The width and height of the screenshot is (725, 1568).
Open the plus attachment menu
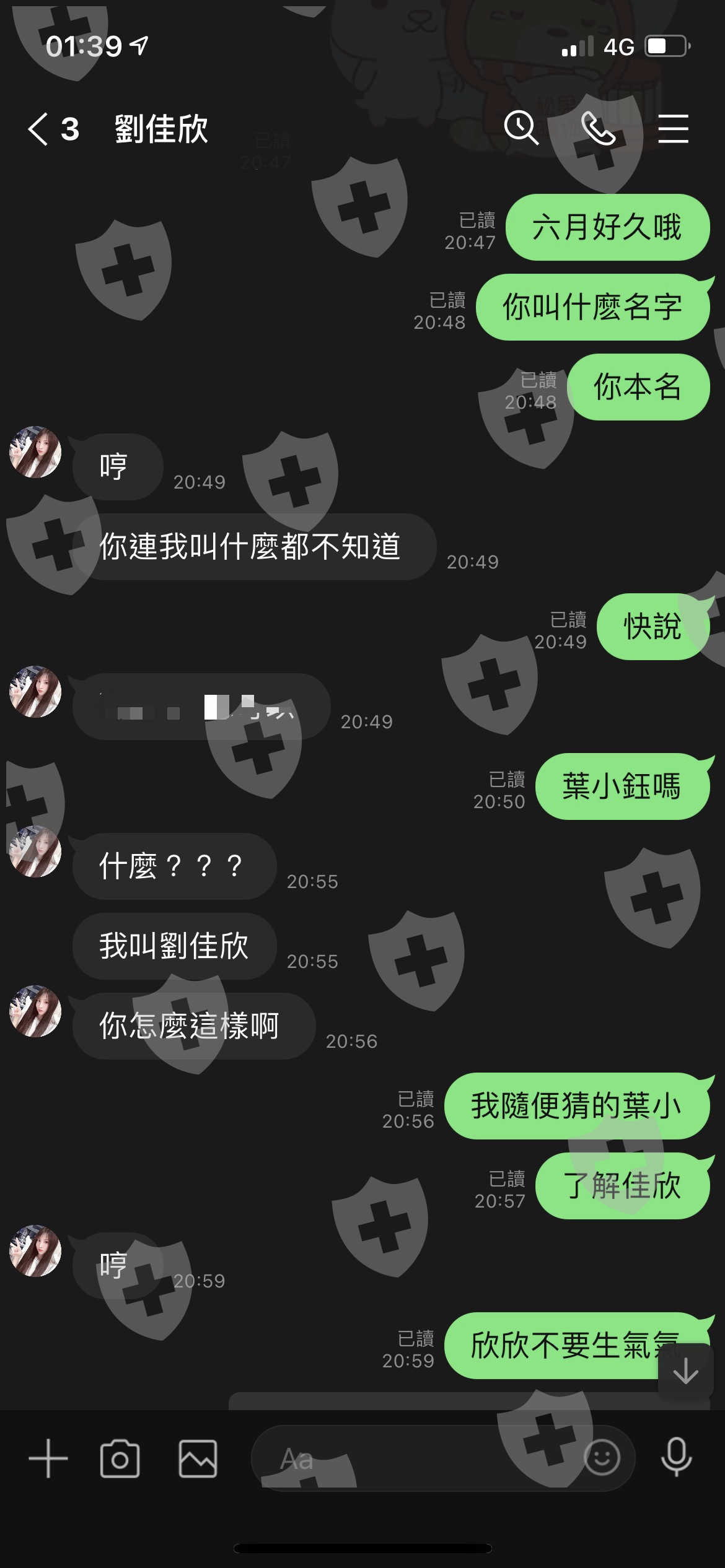48,1458
